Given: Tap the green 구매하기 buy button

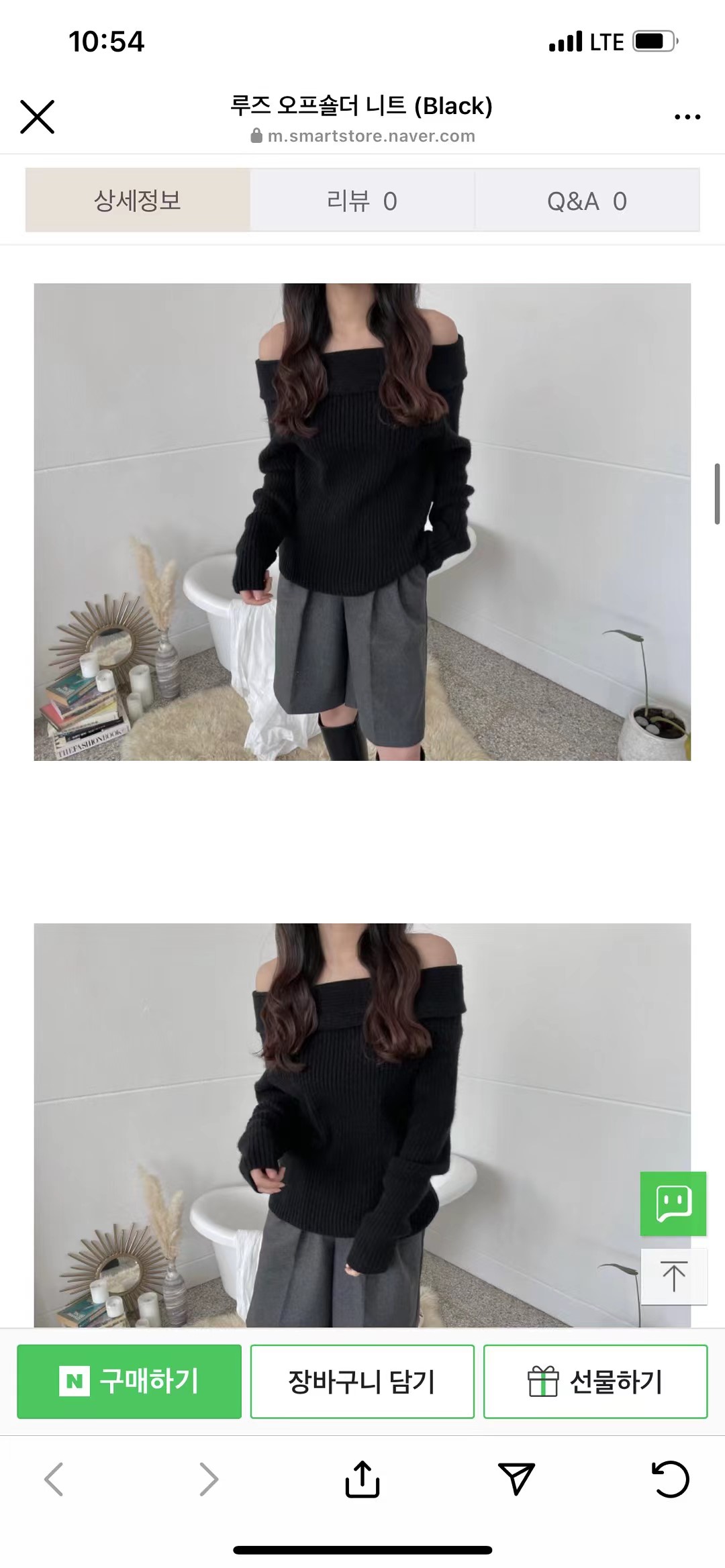Looking at the screenshot, I should coord(129,1381).
